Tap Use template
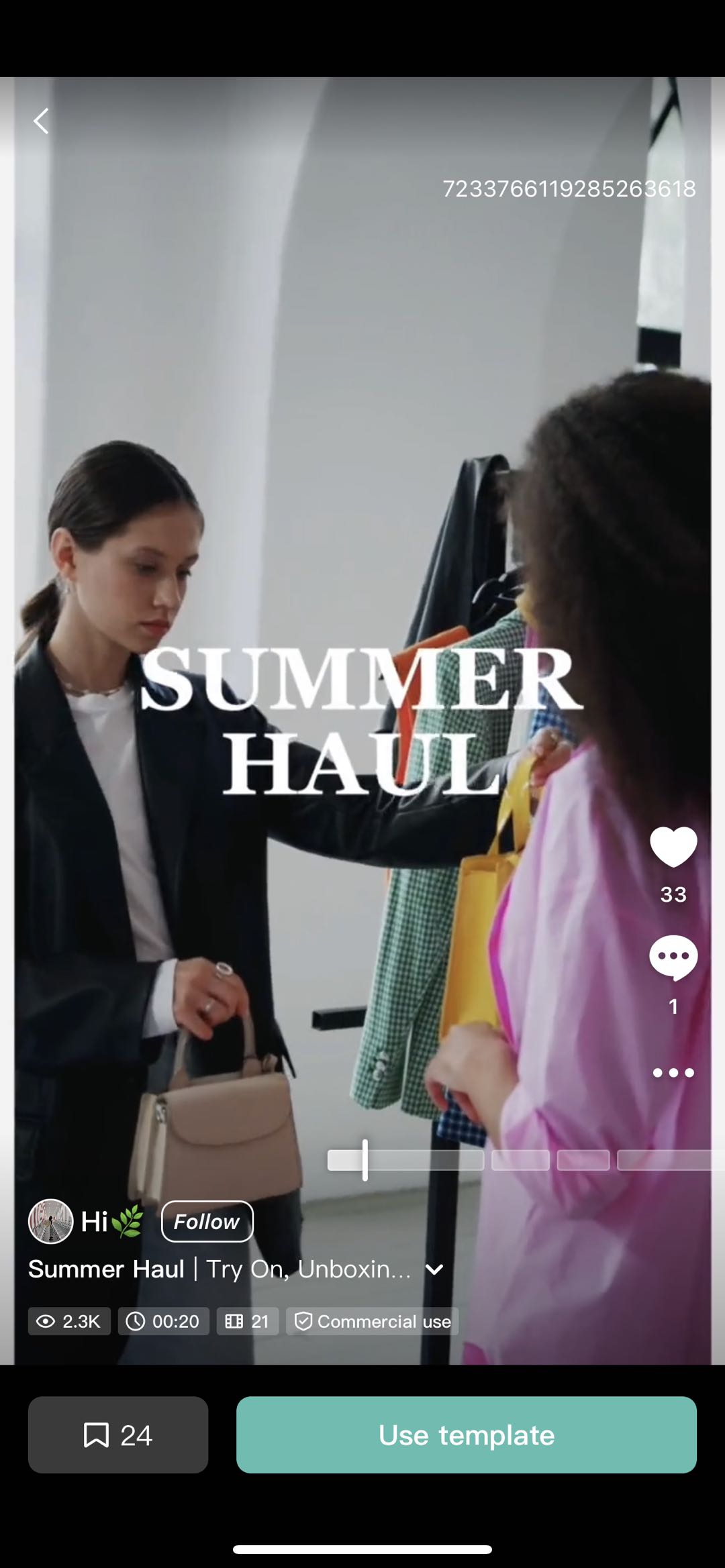The width and height of the screenshot is (725, 1568). [x=466, y=1434]
